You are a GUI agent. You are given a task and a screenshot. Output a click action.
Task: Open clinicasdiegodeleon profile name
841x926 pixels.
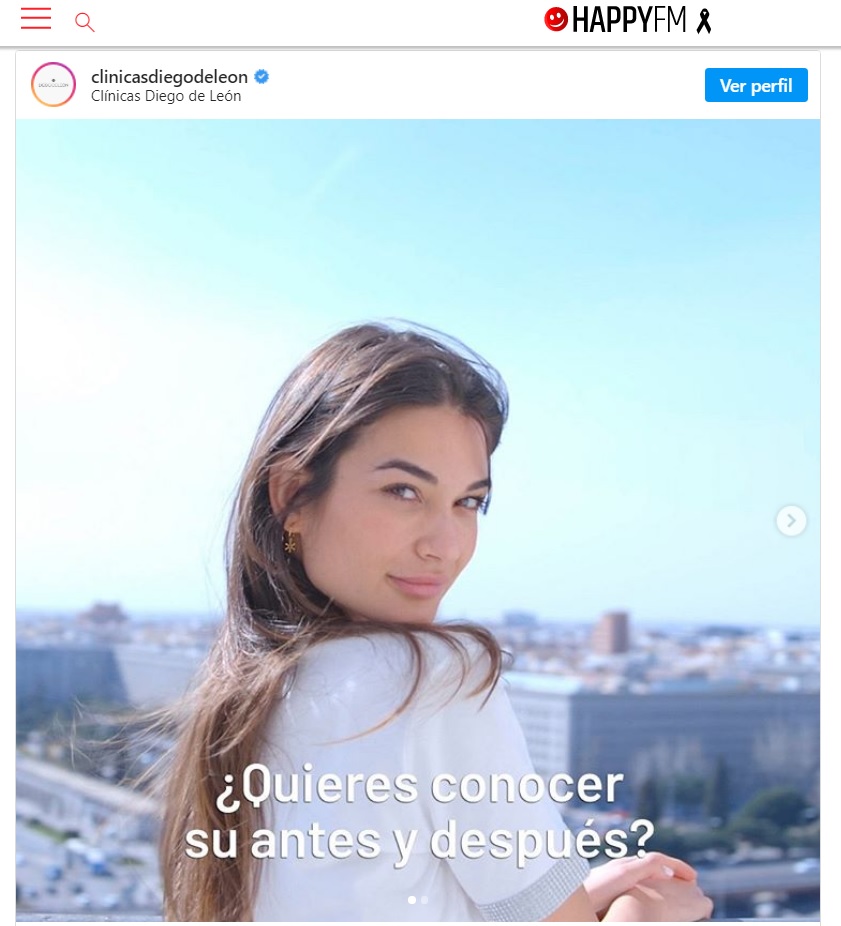(169, 77)
